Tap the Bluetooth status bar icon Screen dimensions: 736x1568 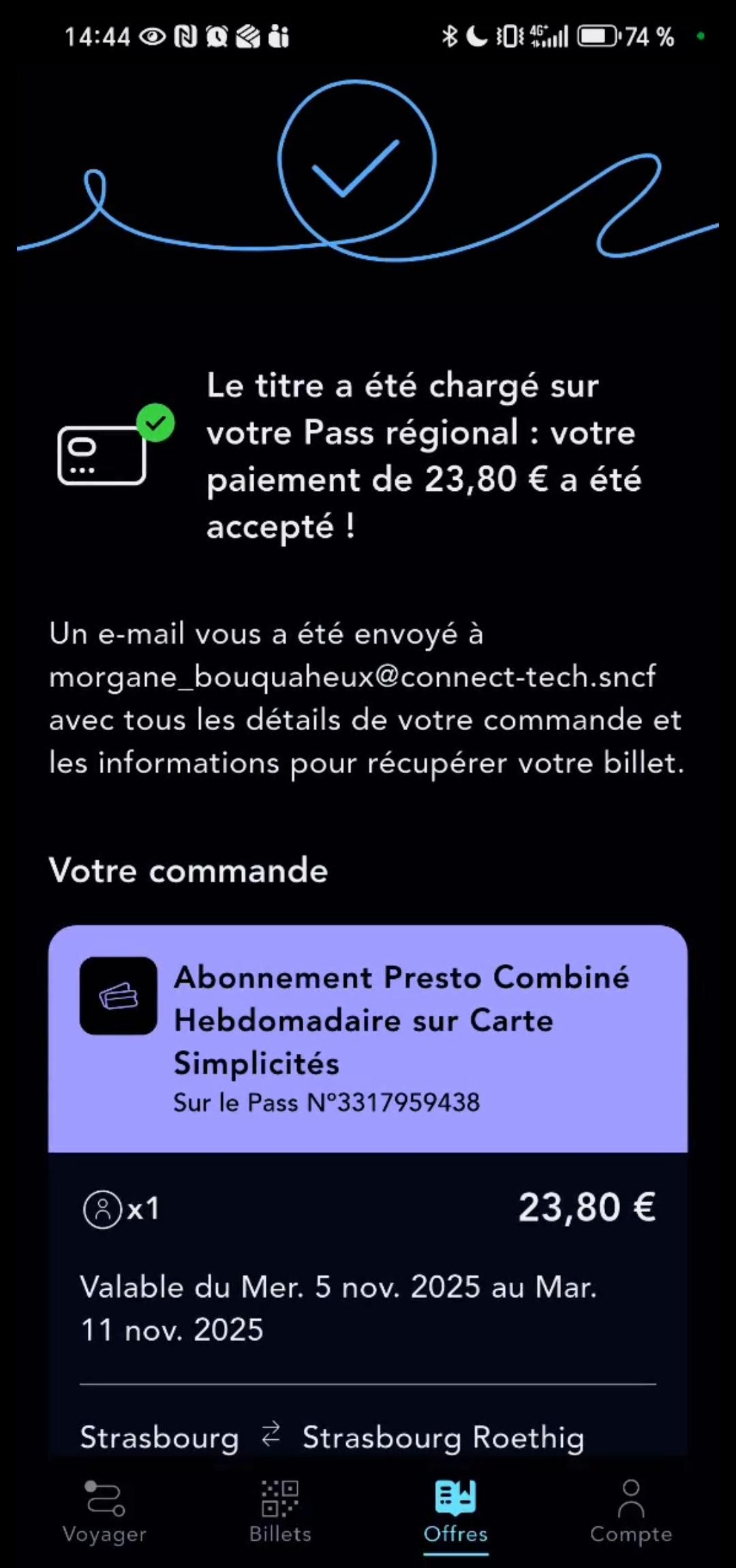pos(449,37)
